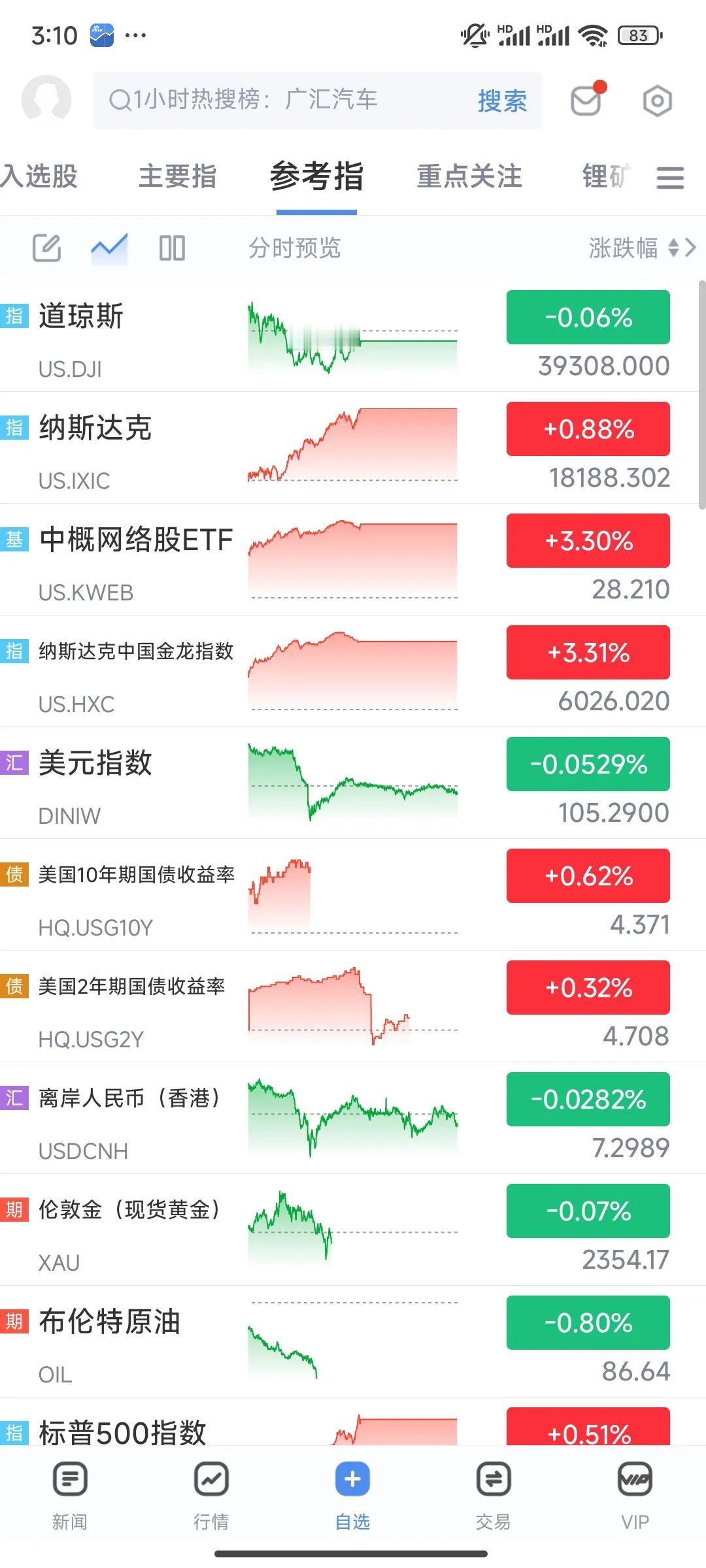The width and height of the screenshot is (706, 1568).
Task: Open the messages envelope icon
Action: point(586,100)
